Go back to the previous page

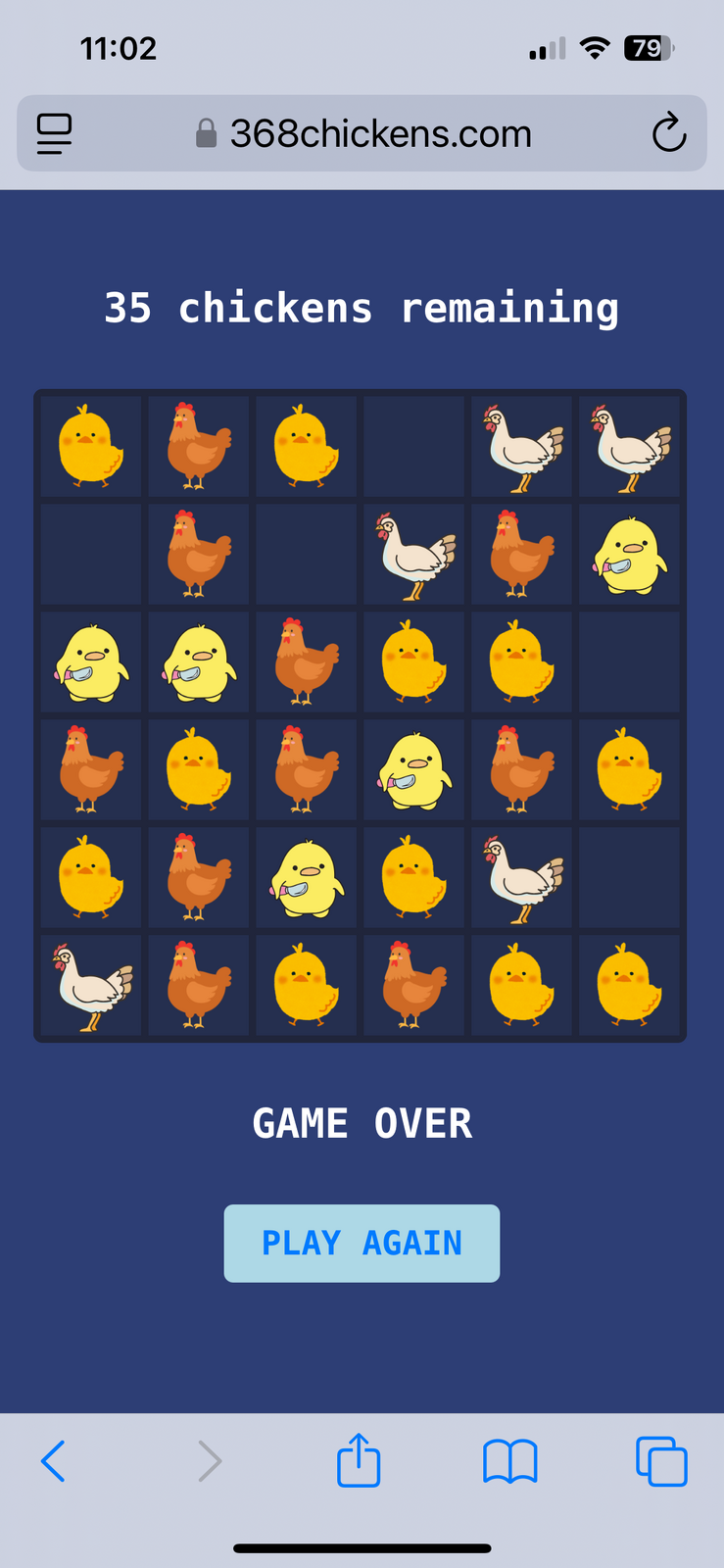coord(53,1461)
